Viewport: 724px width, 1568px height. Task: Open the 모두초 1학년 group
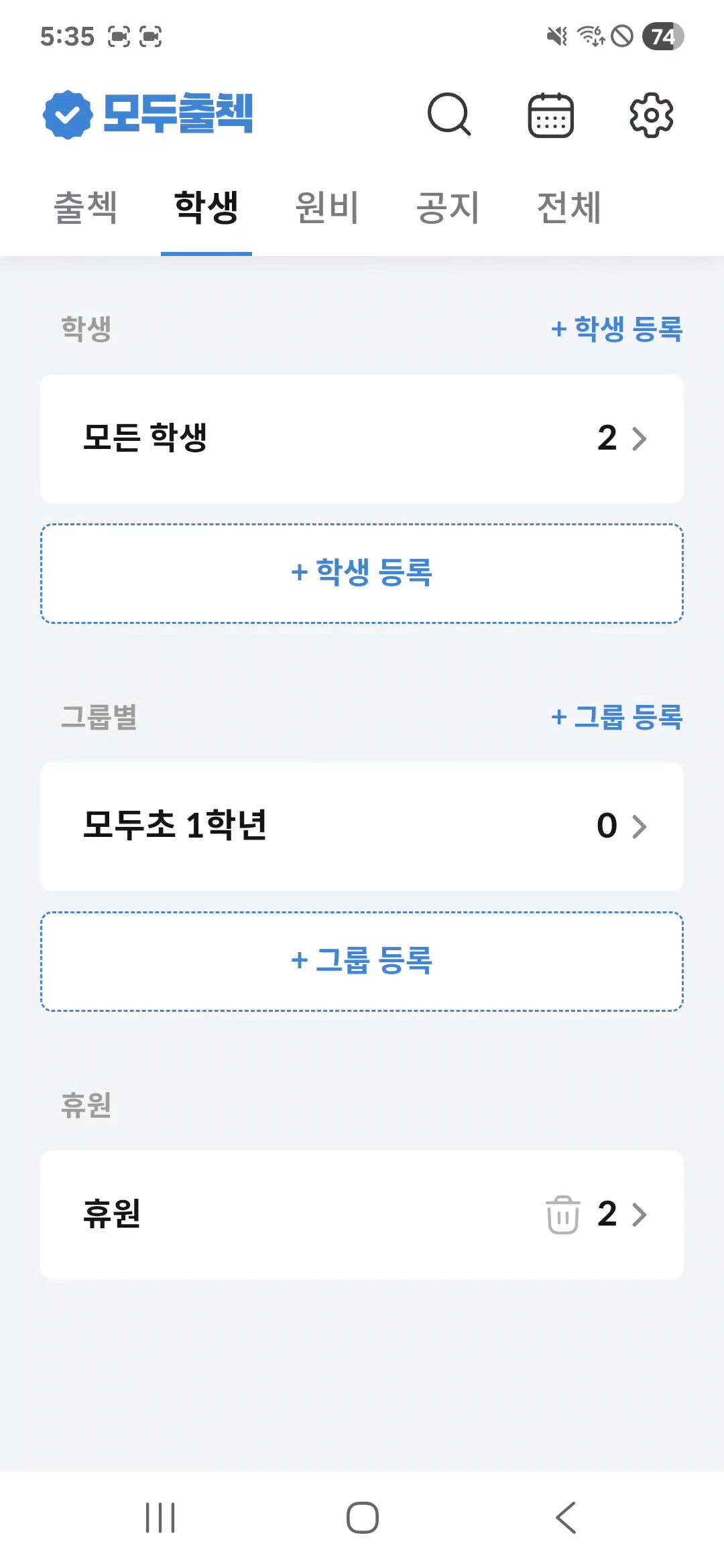[x=362, y=826]
